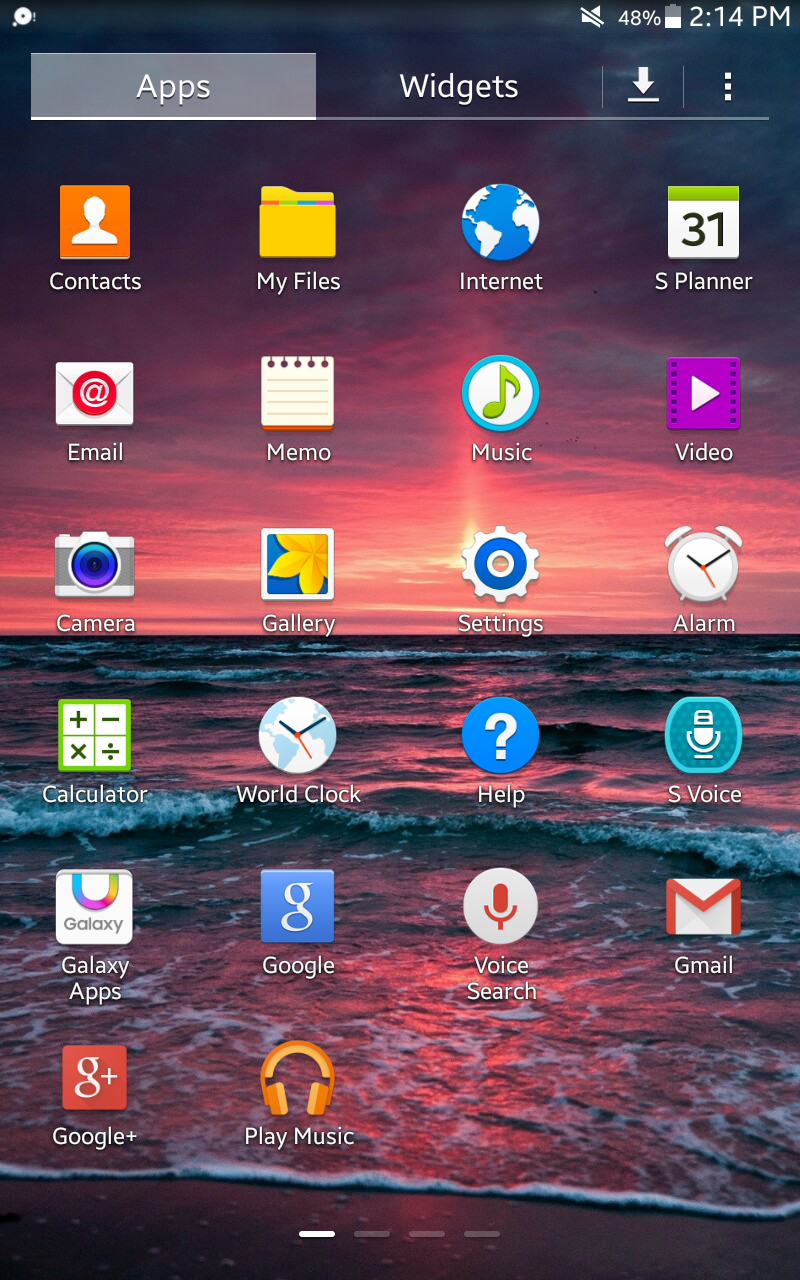Image resolution: width=800 pixels, height=1280 pixels.
Task: Open the three-dot overflow menu
Action: coord(727,87)
